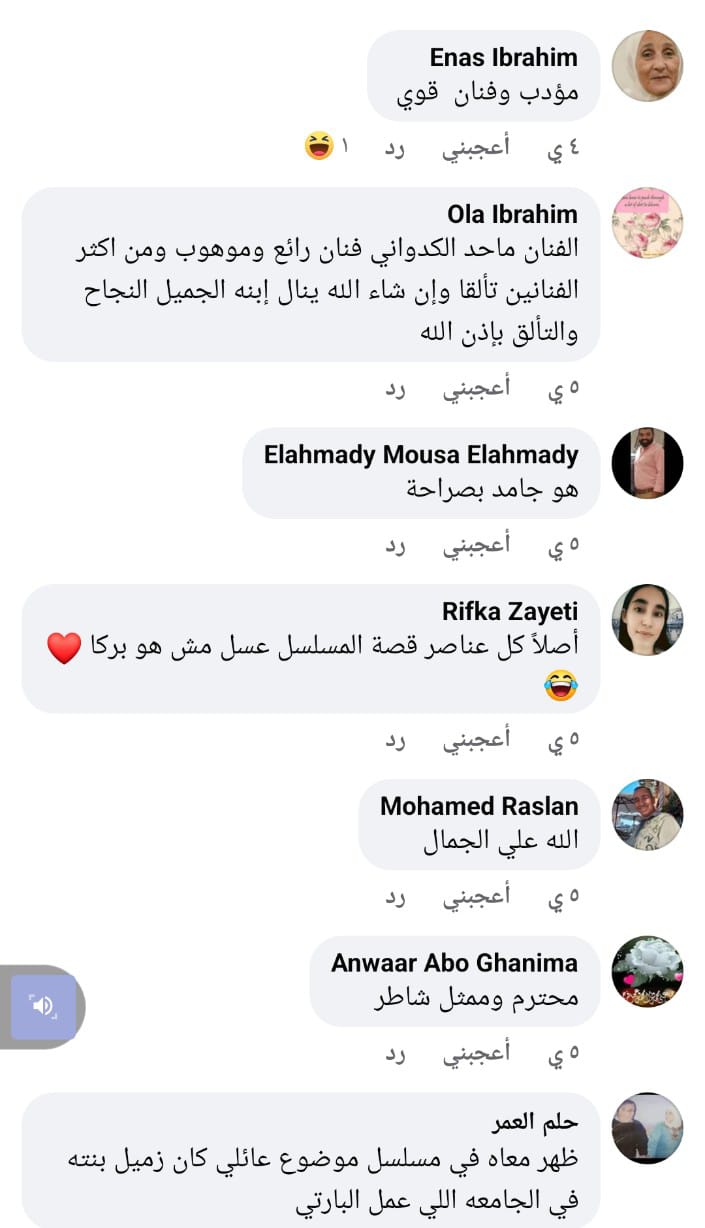View Mohamed Raslan's profile name link
The height and width of the screenshot is (1228, 705).
click(x=479, y=806)
